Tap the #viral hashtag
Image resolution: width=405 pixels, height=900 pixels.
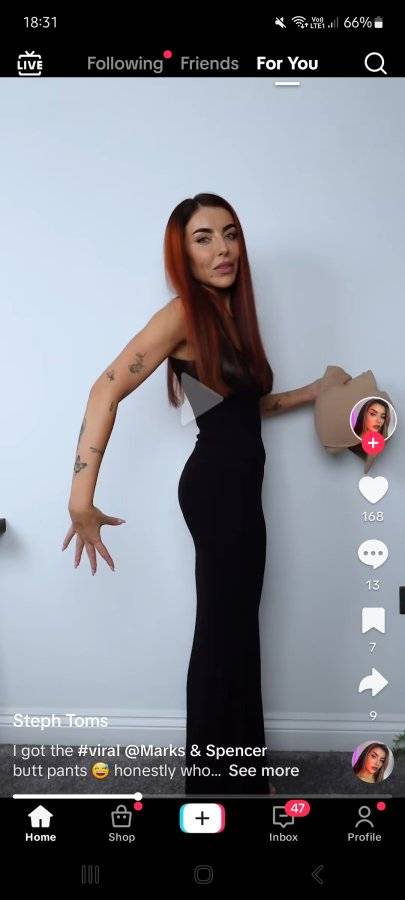[99, 751]
